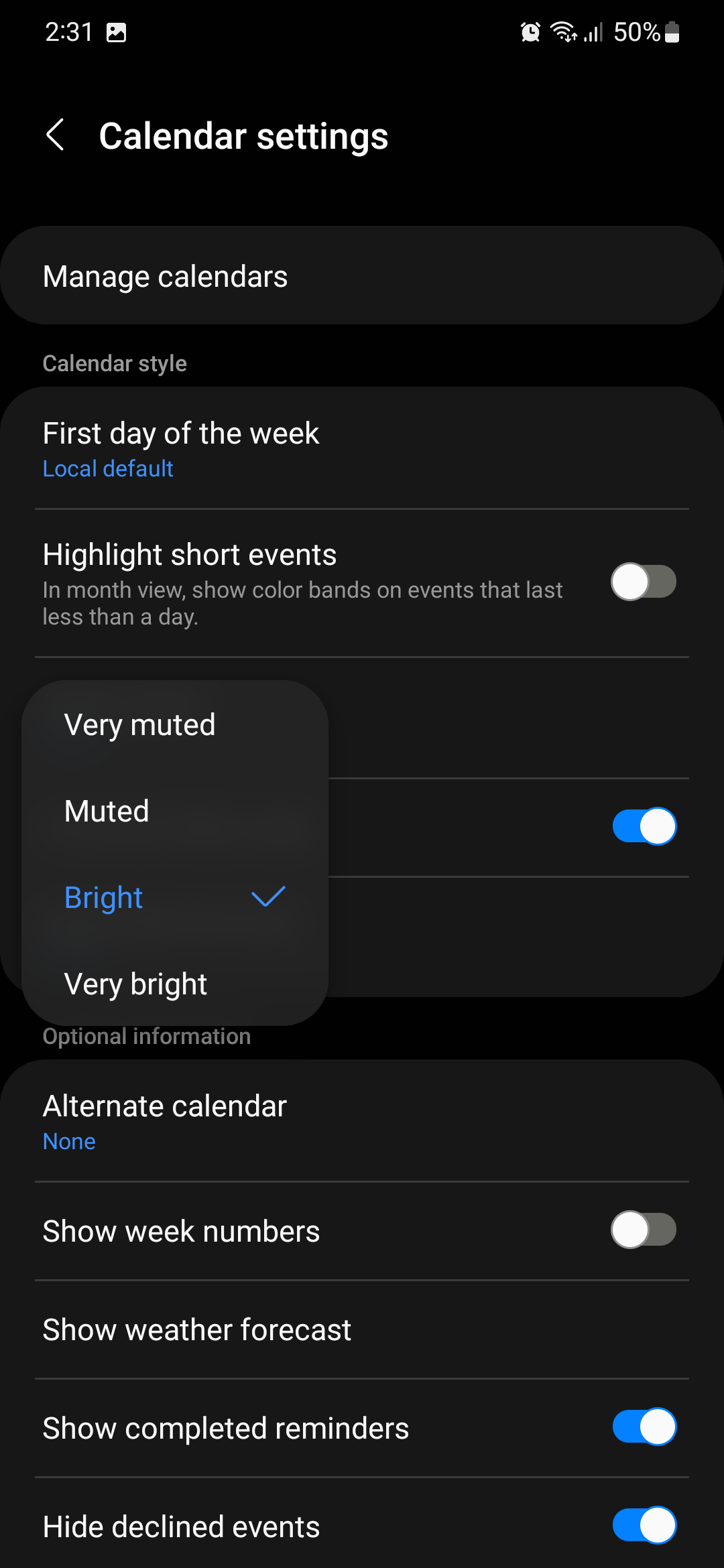Open Show weather forecast

(x=362, y=1329)
